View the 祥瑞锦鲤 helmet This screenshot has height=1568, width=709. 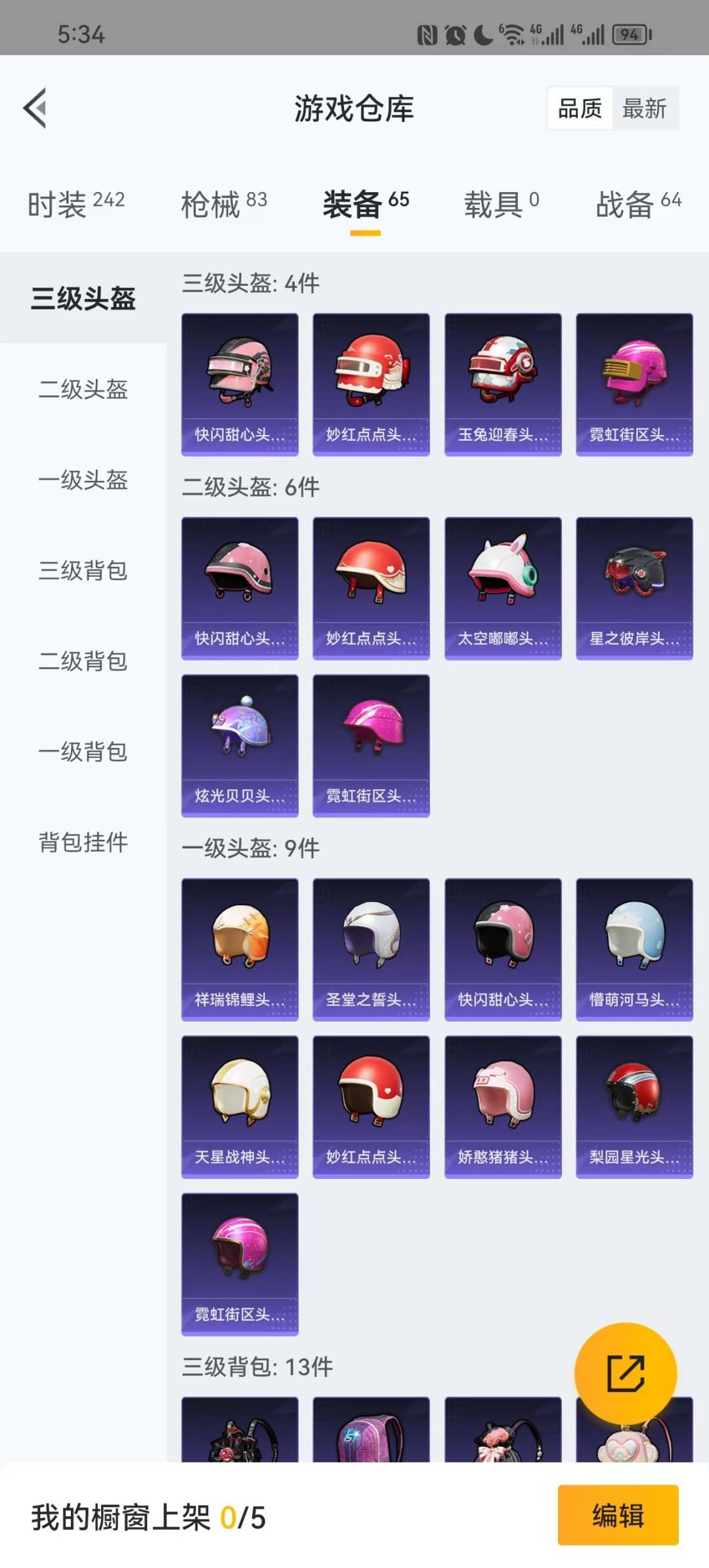(x=240, y=949)
